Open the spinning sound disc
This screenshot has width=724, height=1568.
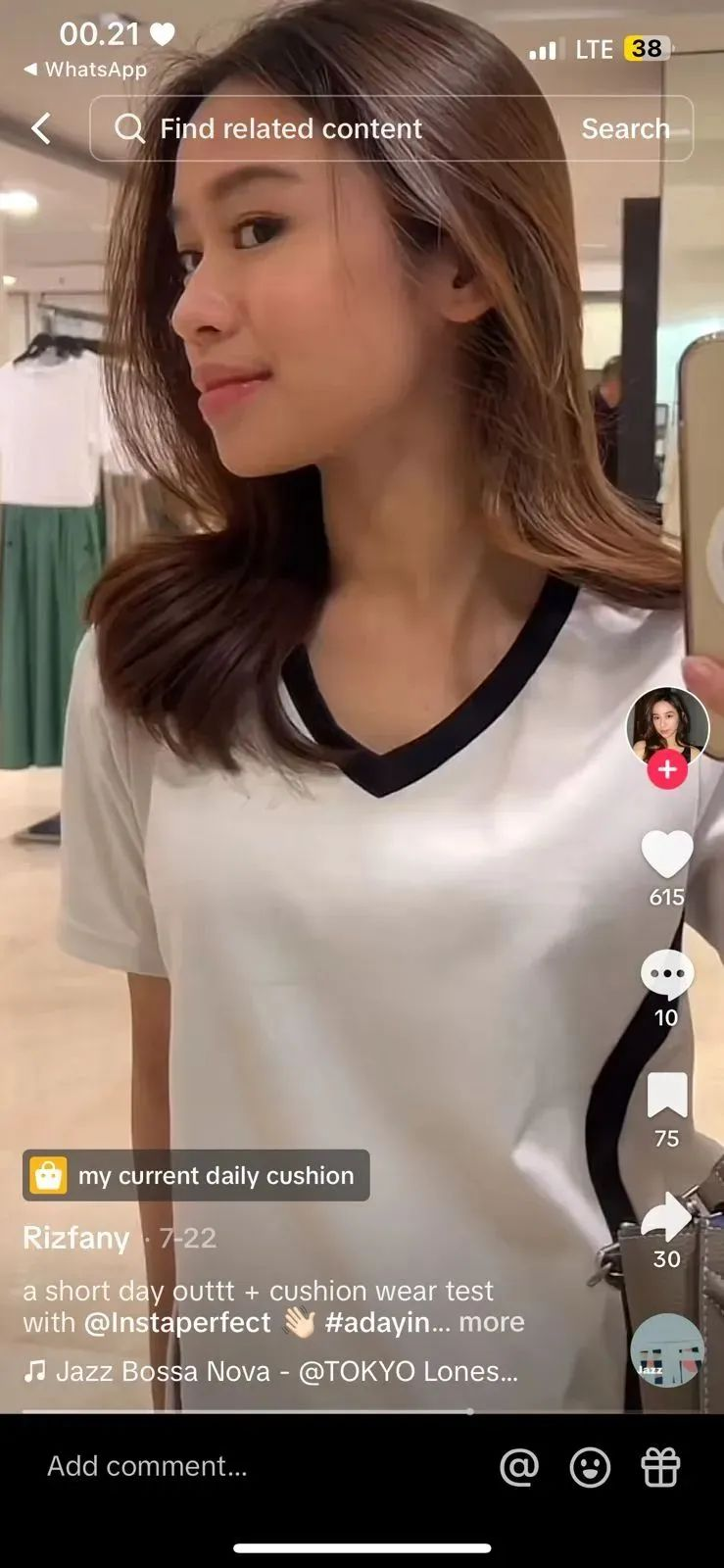(667, 1350)
